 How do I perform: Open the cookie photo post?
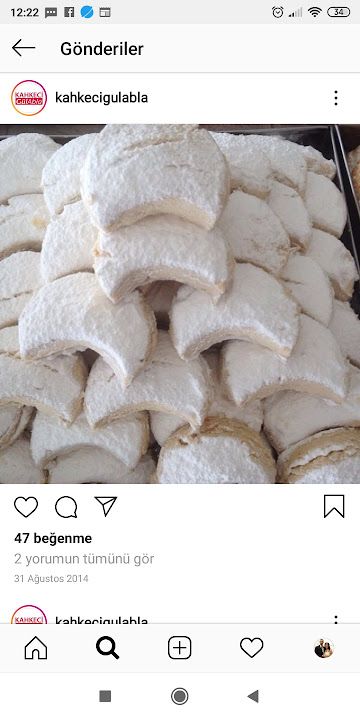pos(180,304)
